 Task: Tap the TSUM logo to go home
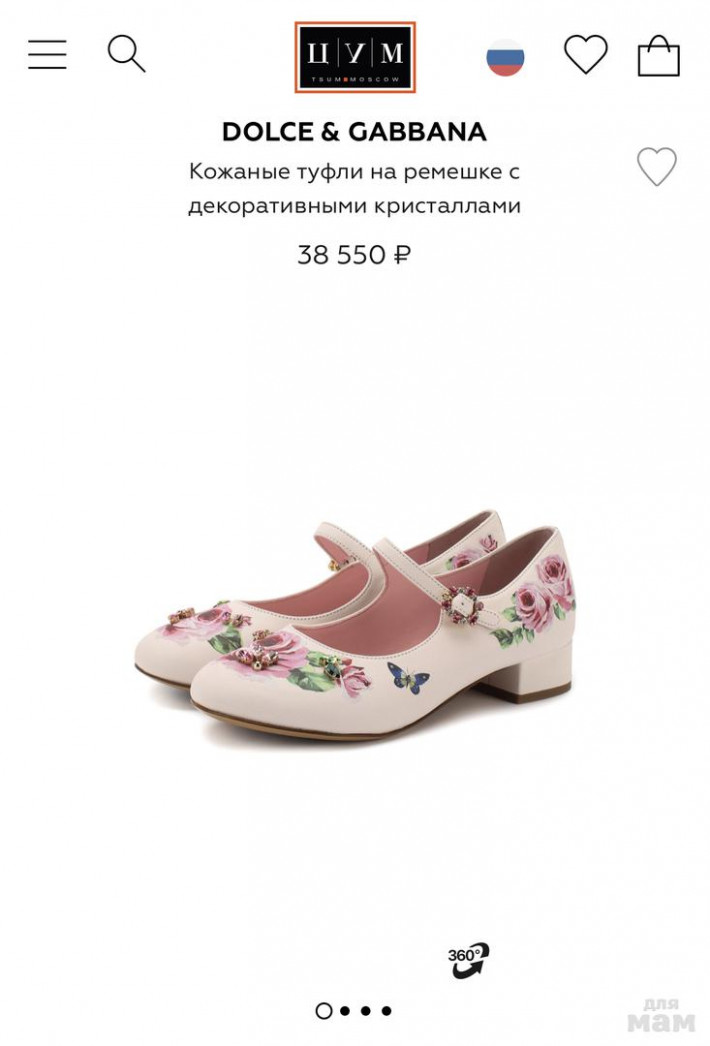355,57
